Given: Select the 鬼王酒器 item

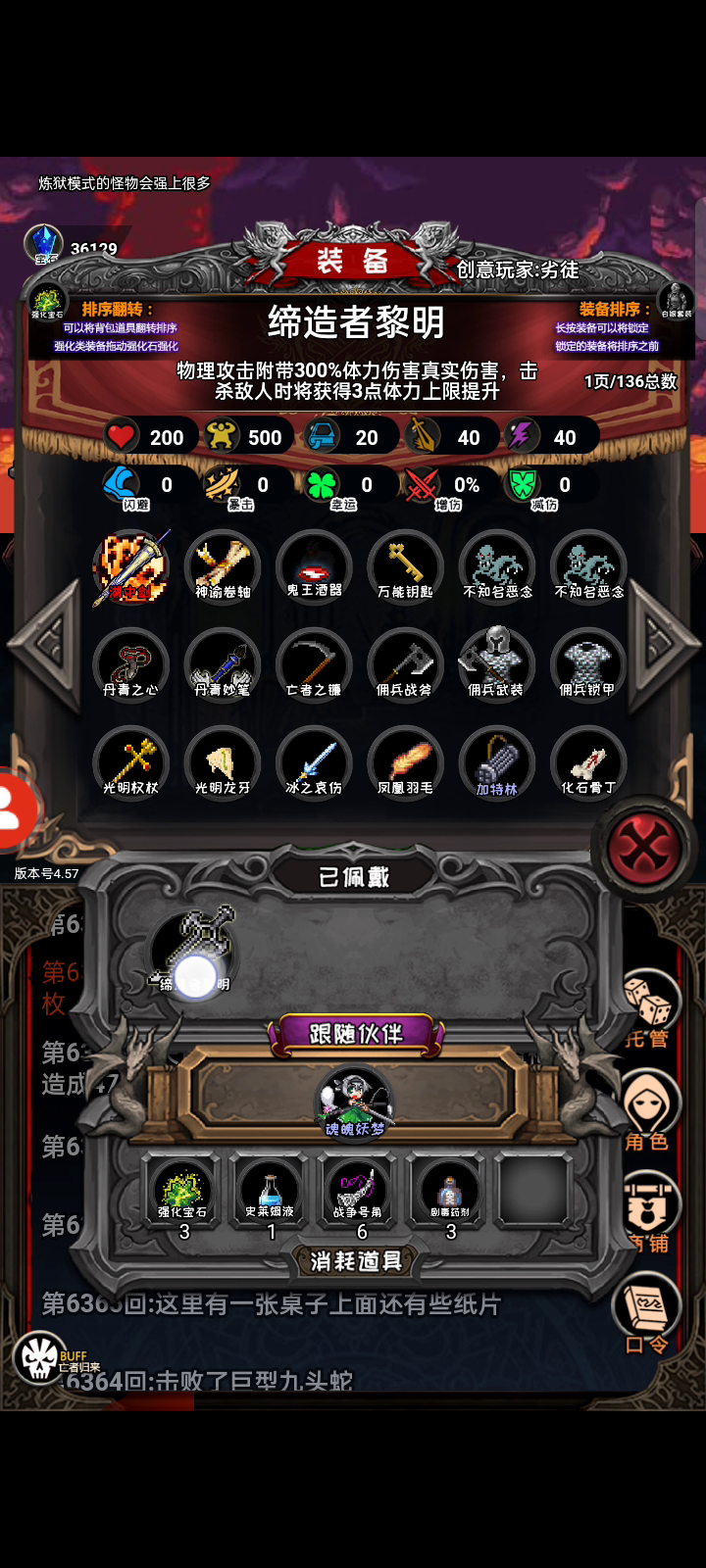Looking at the screenshot, I should (x=314, y=567).
